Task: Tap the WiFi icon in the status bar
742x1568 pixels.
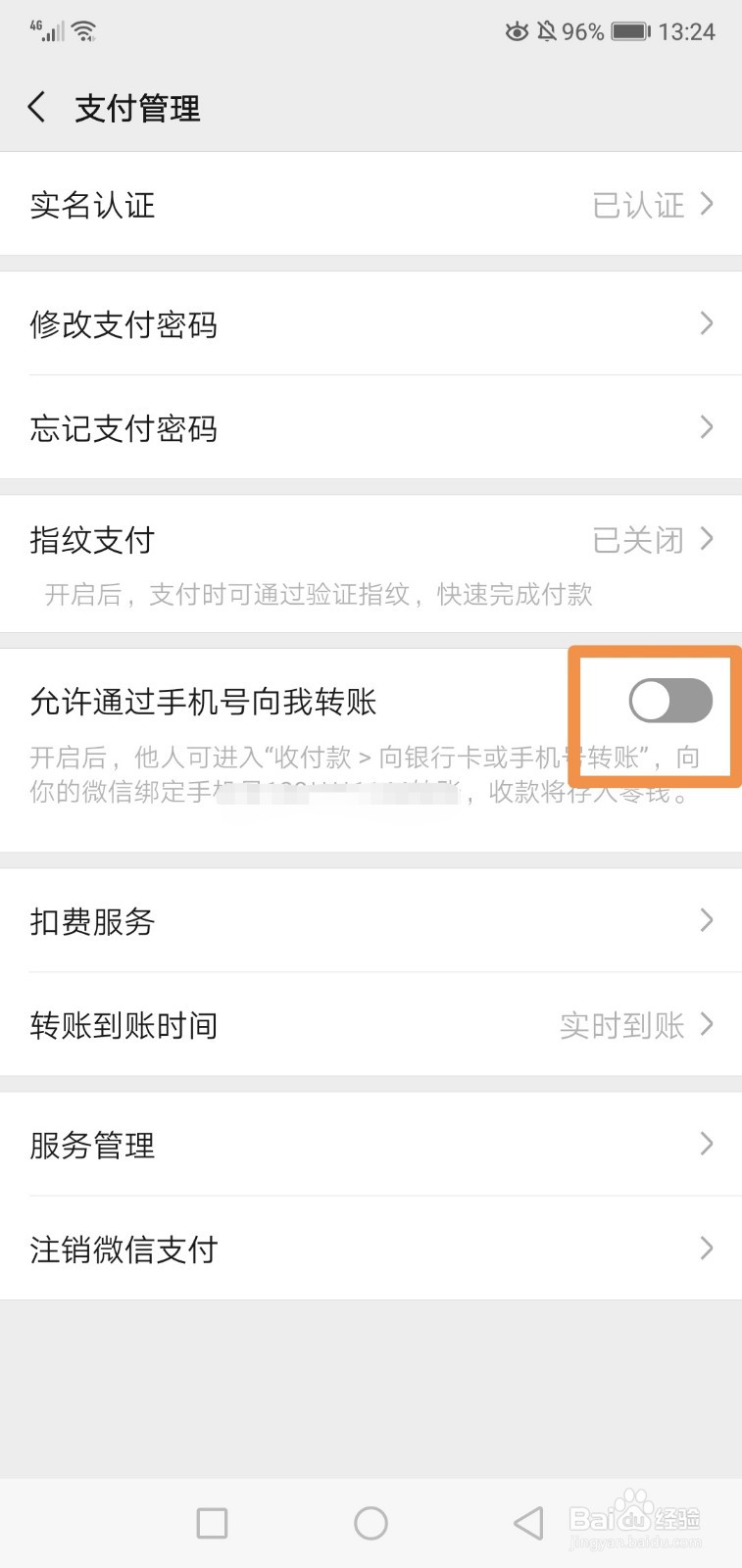Action: (83, 29)
